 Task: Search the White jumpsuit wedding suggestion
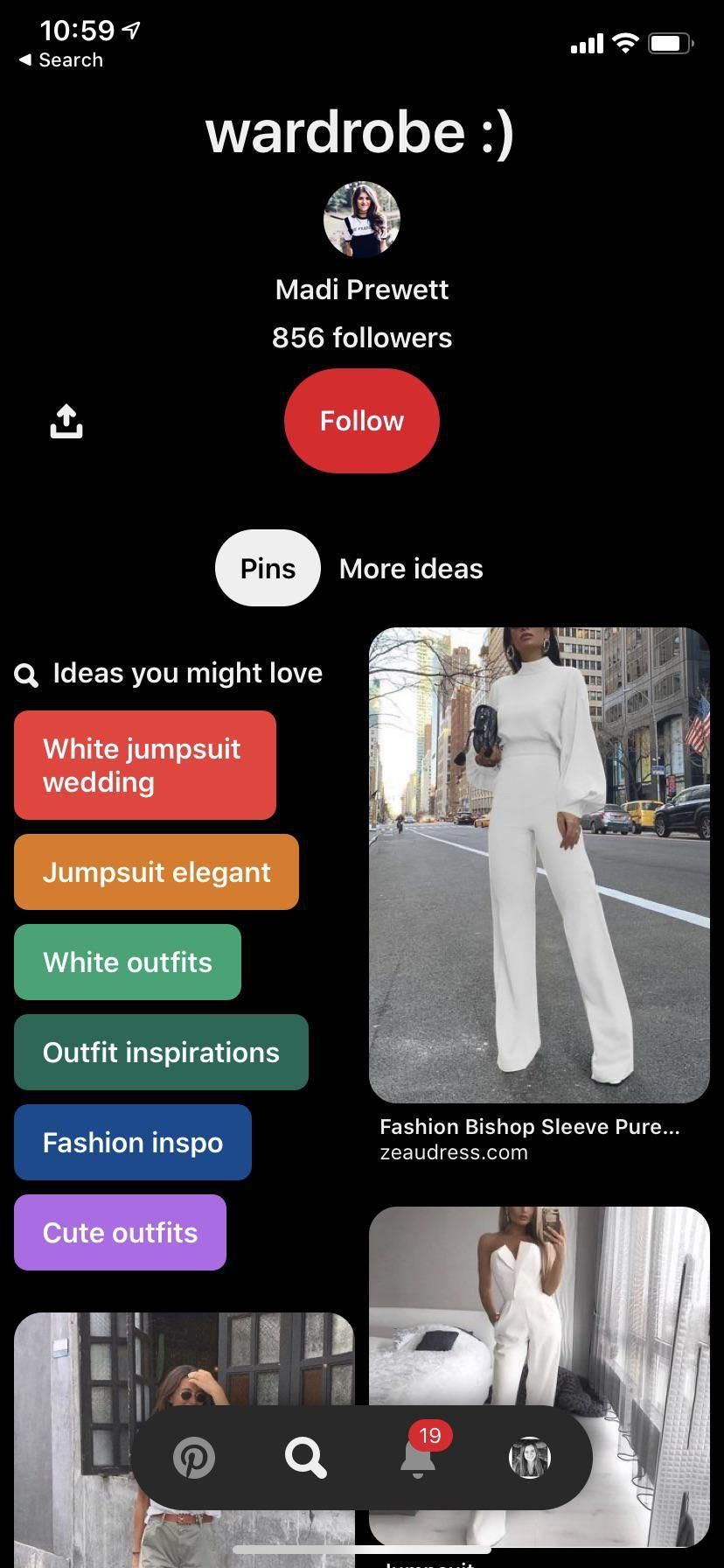(x=144, y=765)
